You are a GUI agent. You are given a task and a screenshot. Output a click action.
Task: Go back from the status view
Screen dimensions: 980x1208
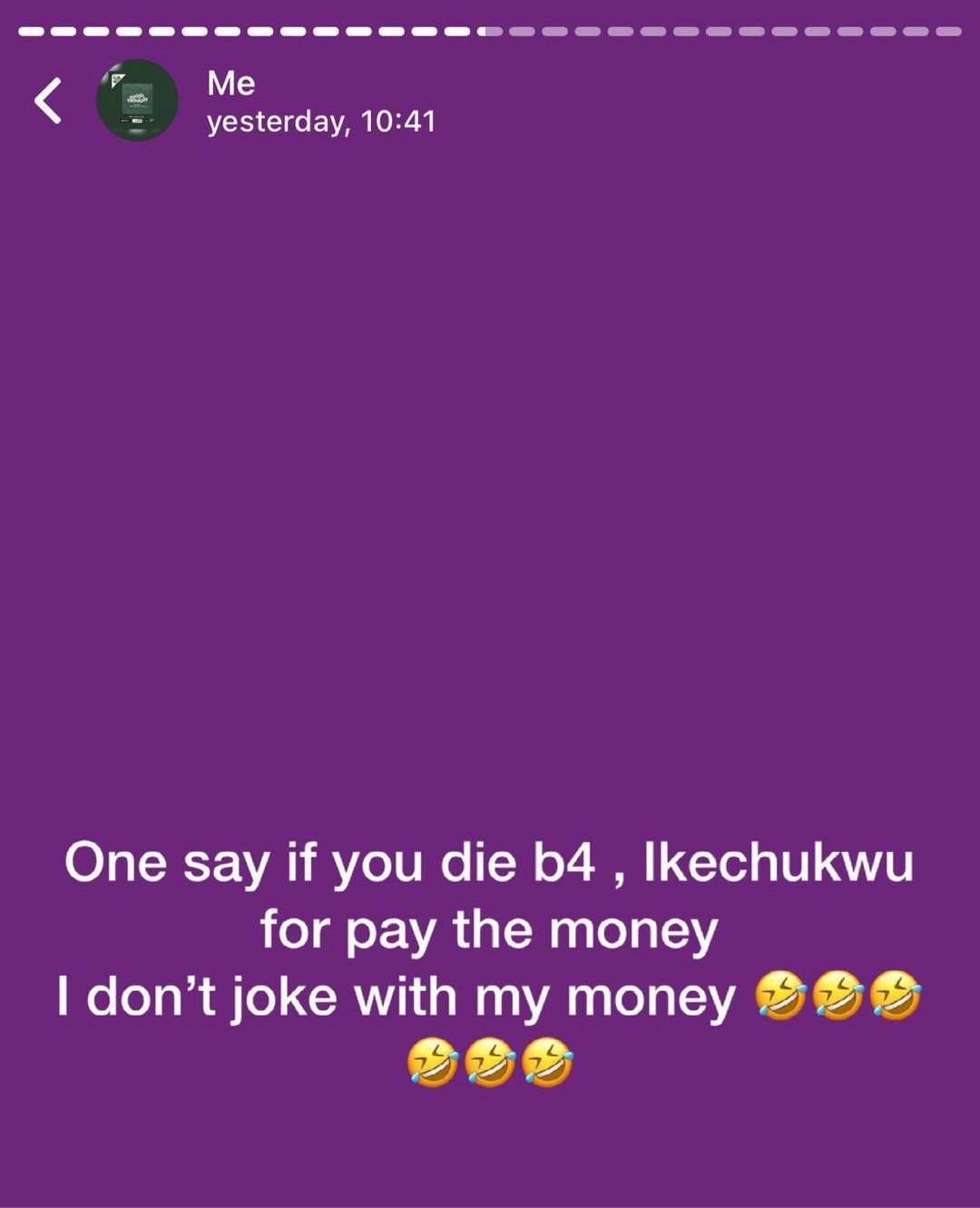[48, 100]
